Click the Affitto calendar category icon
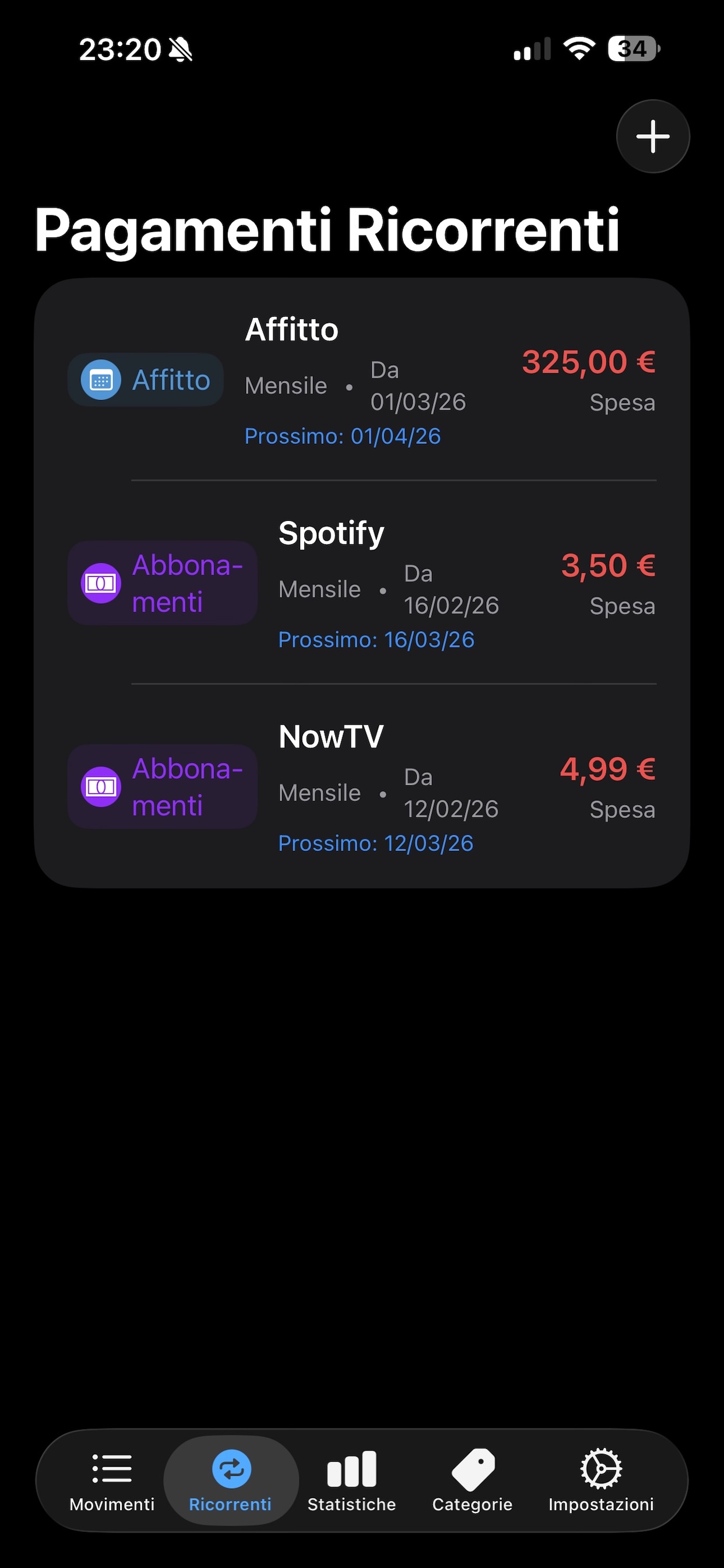 [100, 379]
